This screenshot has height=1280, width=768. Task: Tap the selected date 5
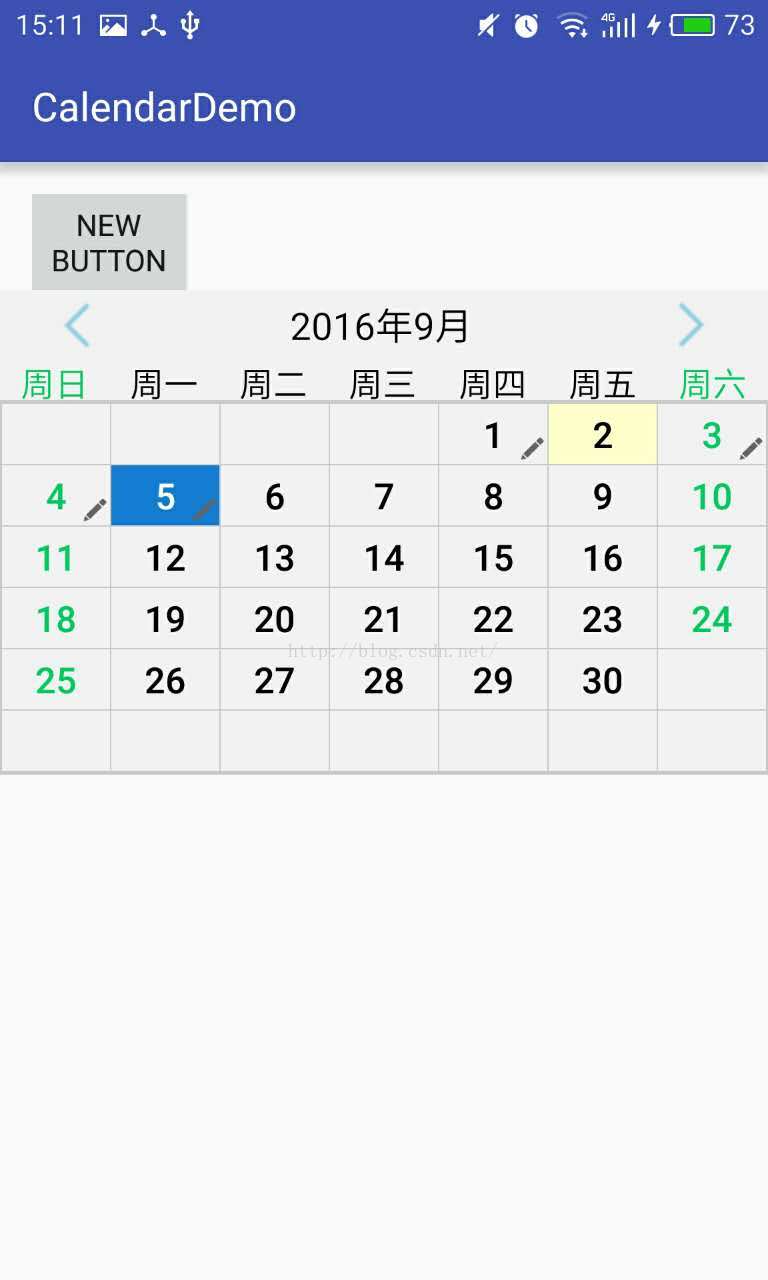(165, 496)
